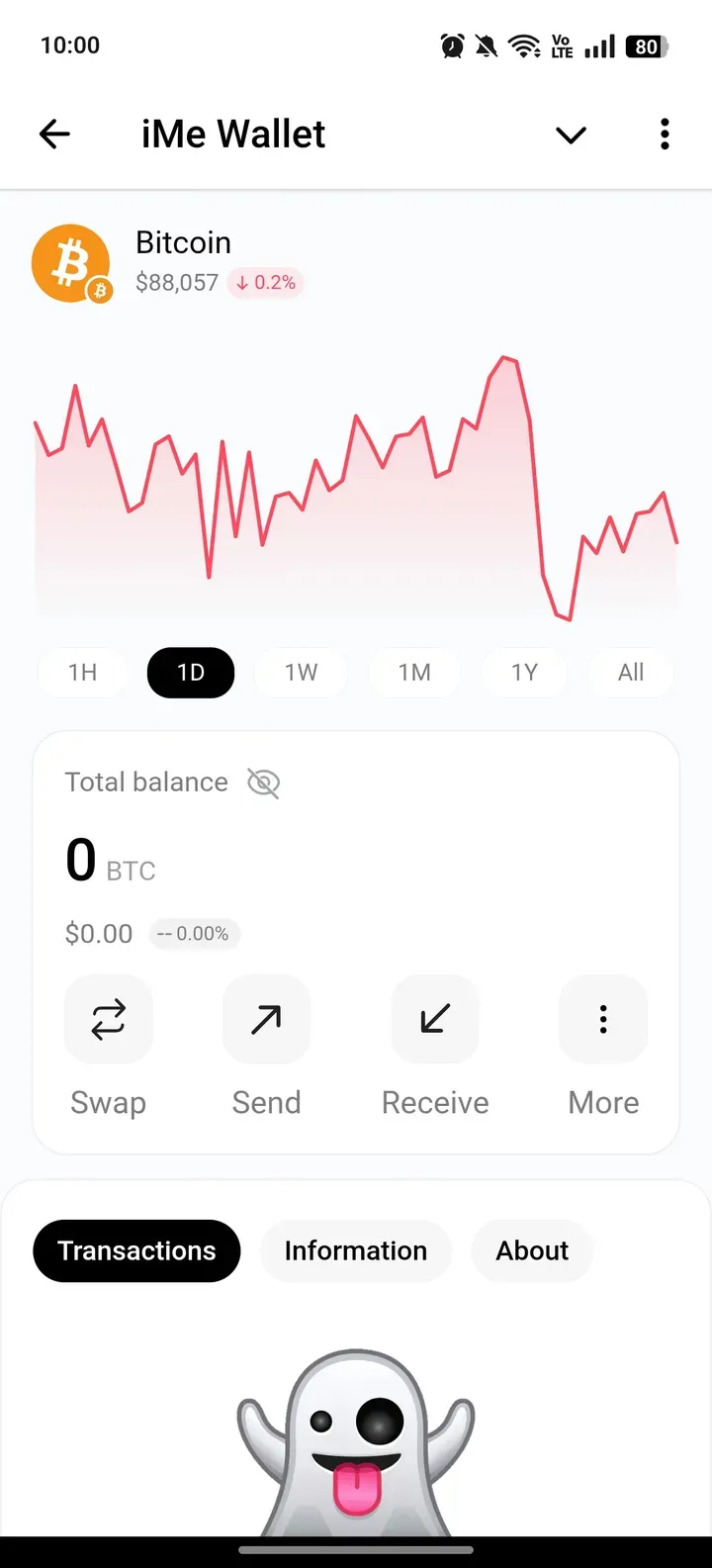
Task: Switch to the Information tab
Action: tap(356, 1249)
